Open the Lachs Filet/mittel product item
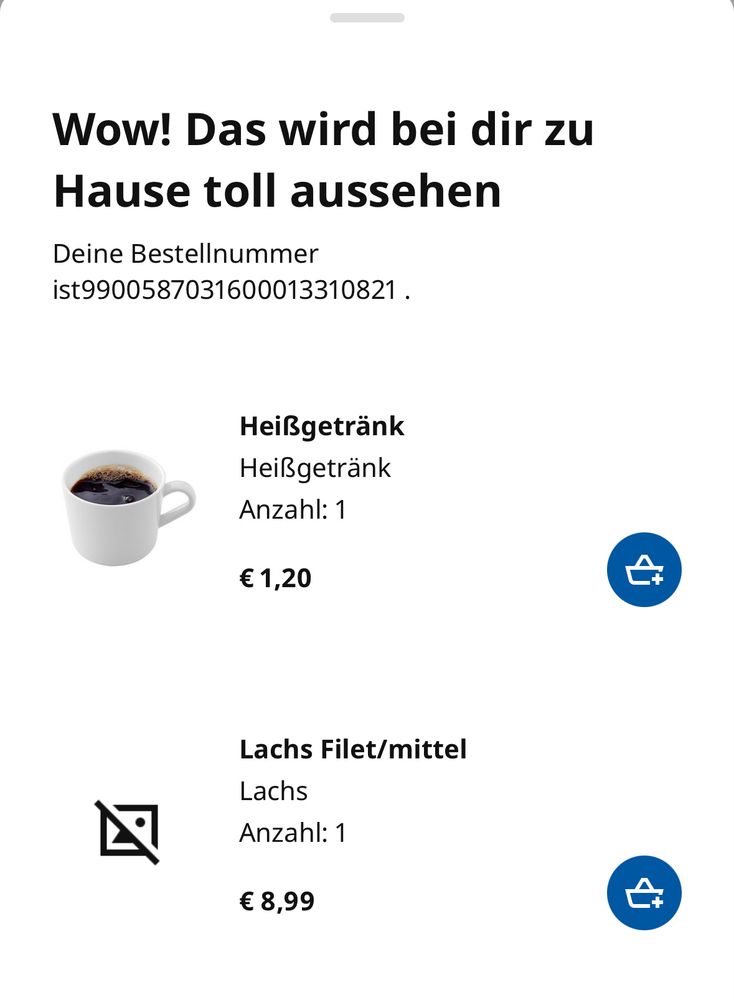 coord(352,749)
